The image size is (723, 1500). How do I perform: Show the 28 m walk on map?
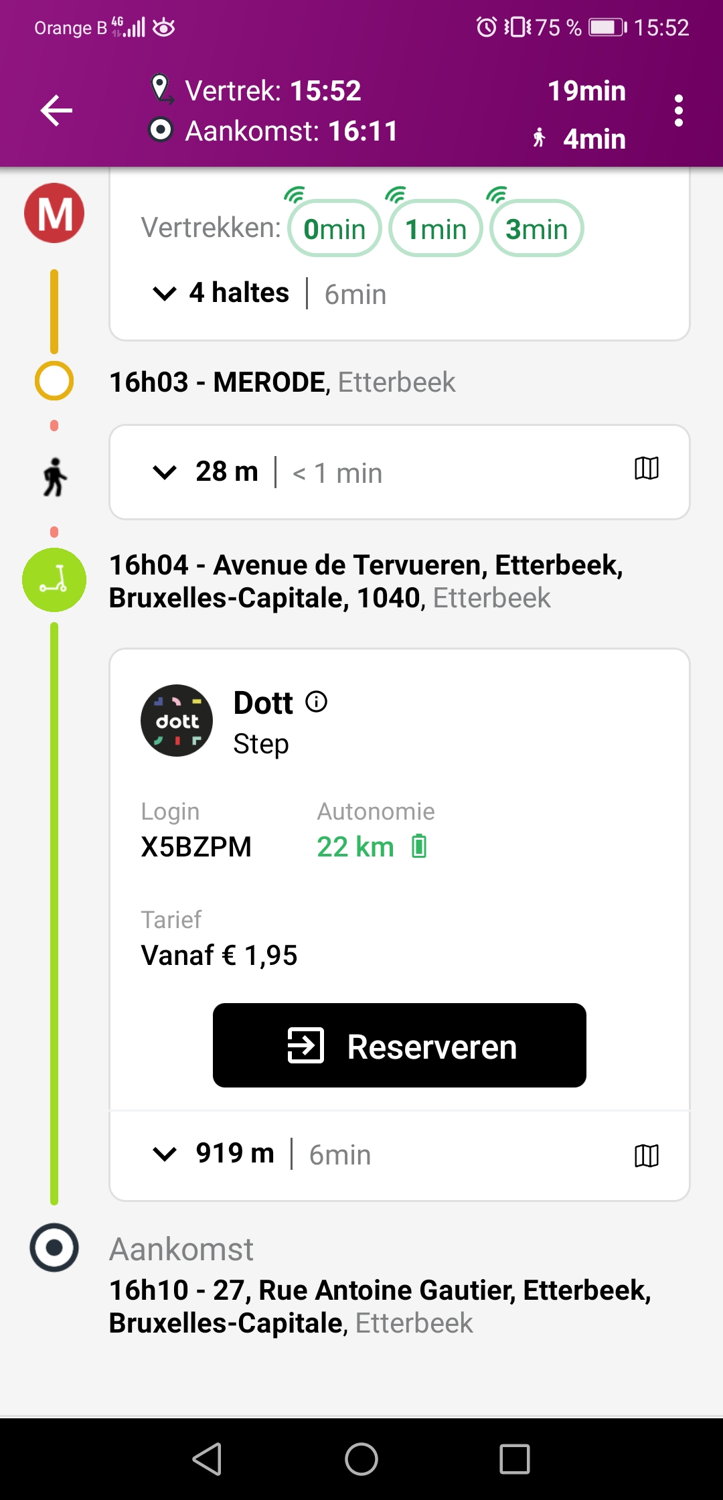click(x=647, y=468)
